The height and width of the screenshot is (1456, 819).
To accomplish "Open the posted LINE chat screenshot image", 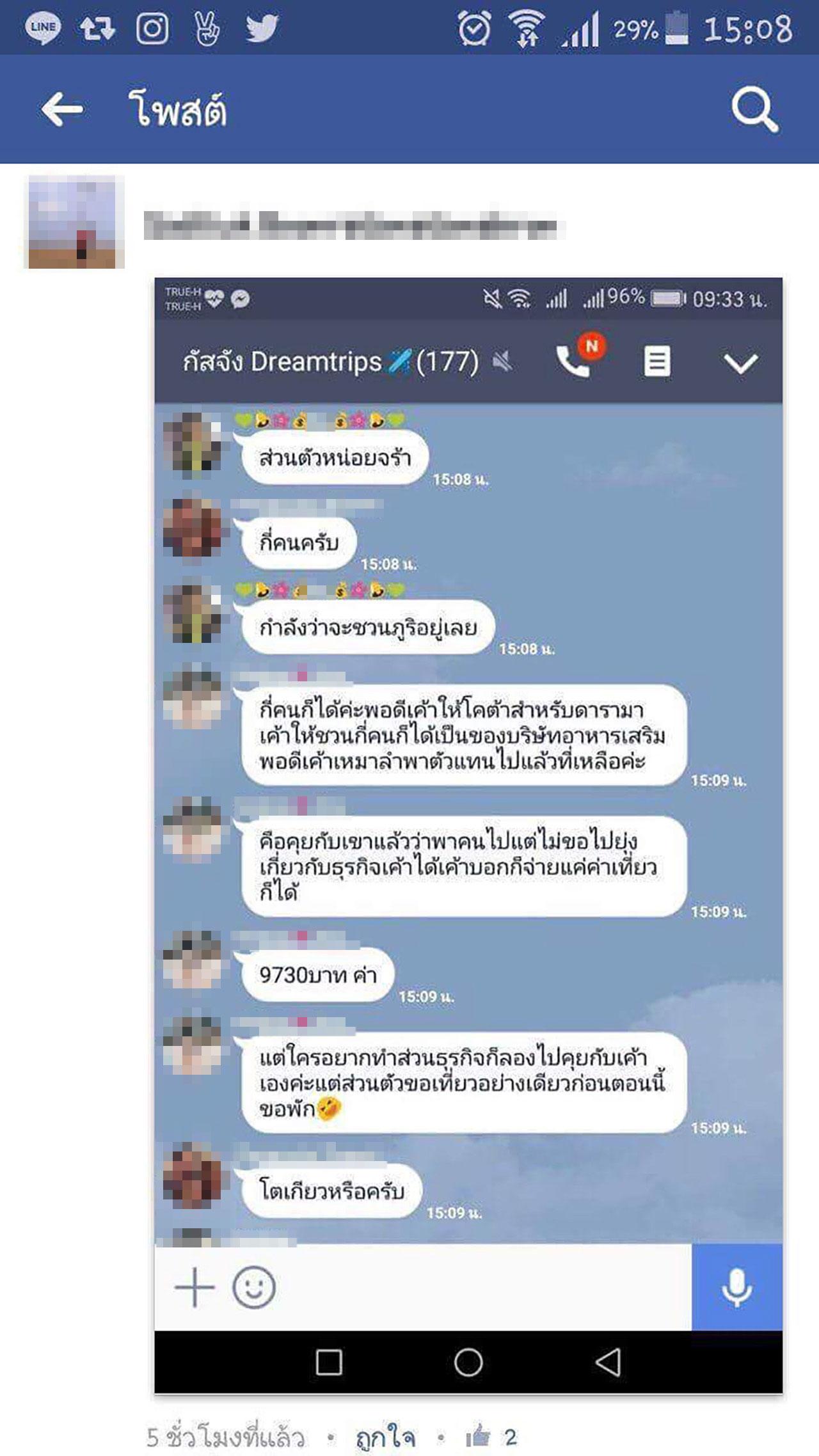I will click(x=468, y=832).
